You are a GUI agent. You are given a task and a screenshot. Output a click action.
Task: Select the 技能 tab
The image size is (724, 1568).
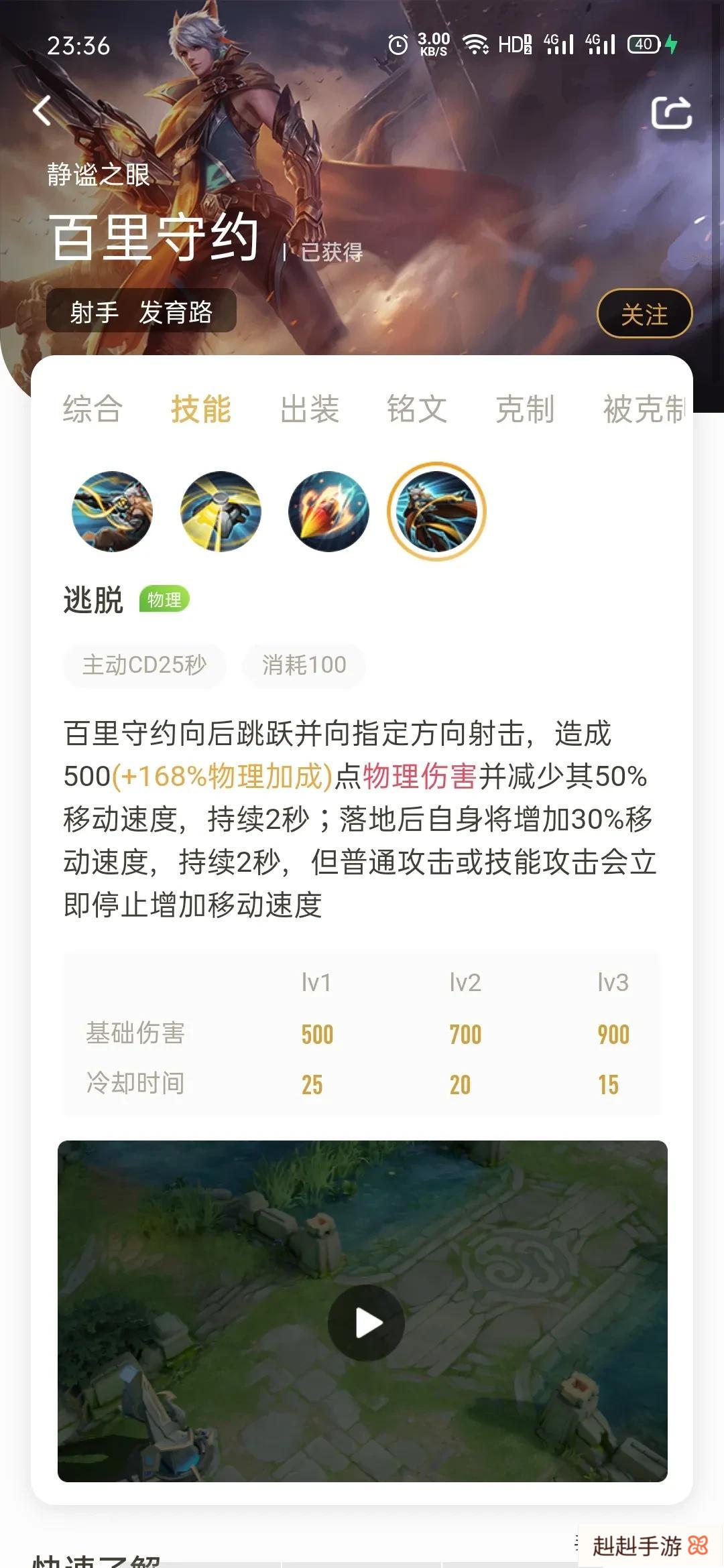(201, 409)
